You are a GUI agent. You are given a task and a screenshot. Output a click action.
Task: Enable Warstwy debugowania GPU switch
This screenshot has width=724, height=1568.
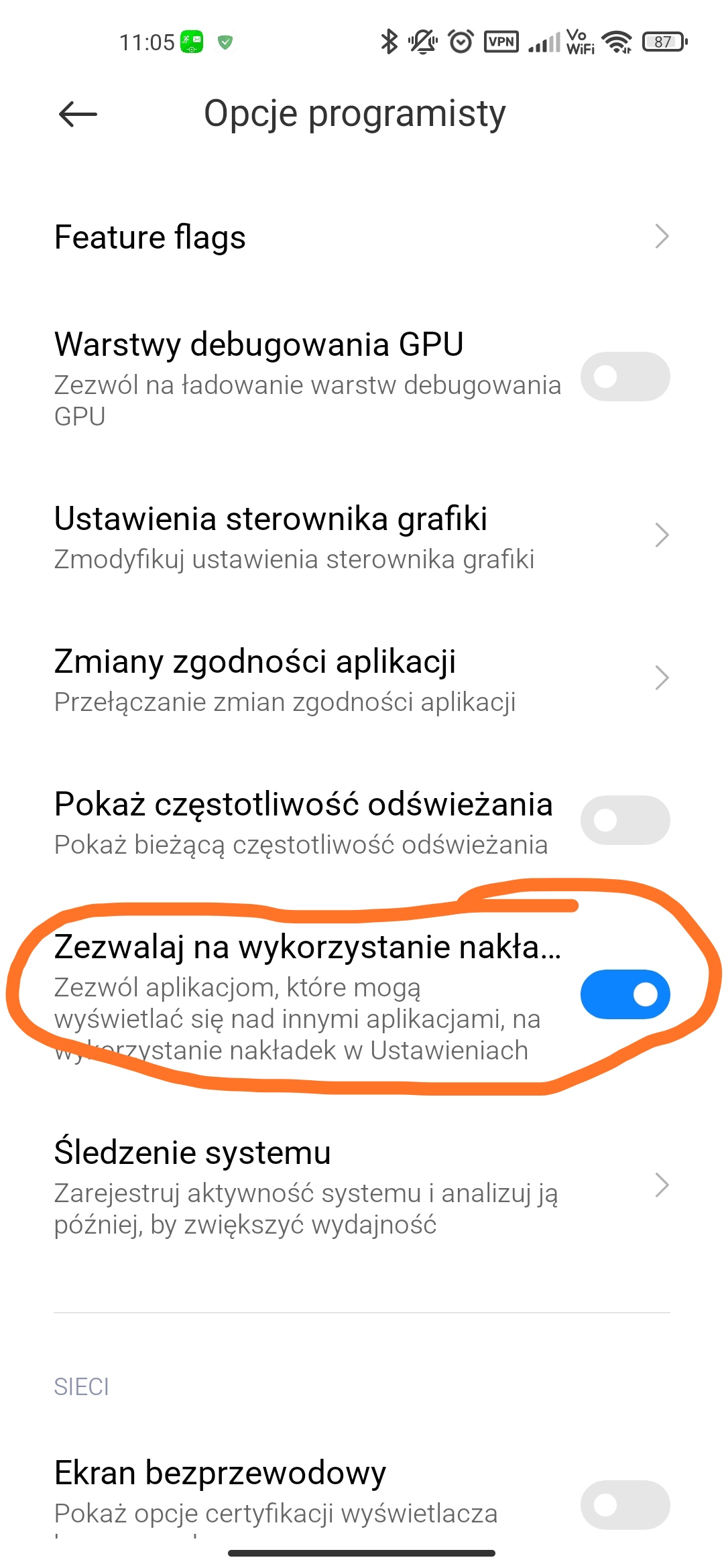point(625,377)
